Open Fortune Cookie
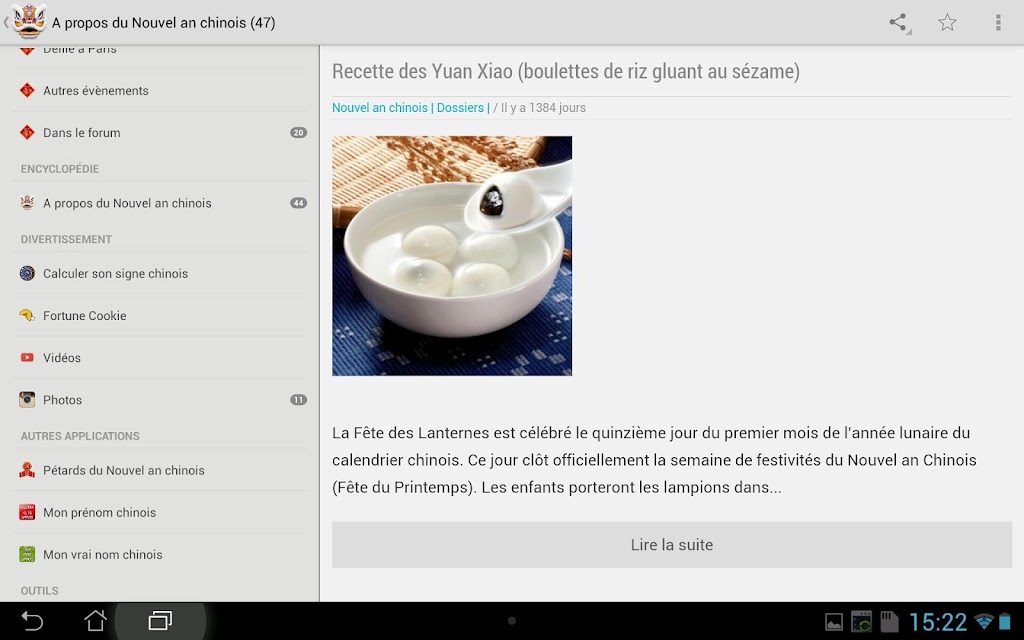Image resolution: width=1024 pixels, height=640 pixels. 161,315
